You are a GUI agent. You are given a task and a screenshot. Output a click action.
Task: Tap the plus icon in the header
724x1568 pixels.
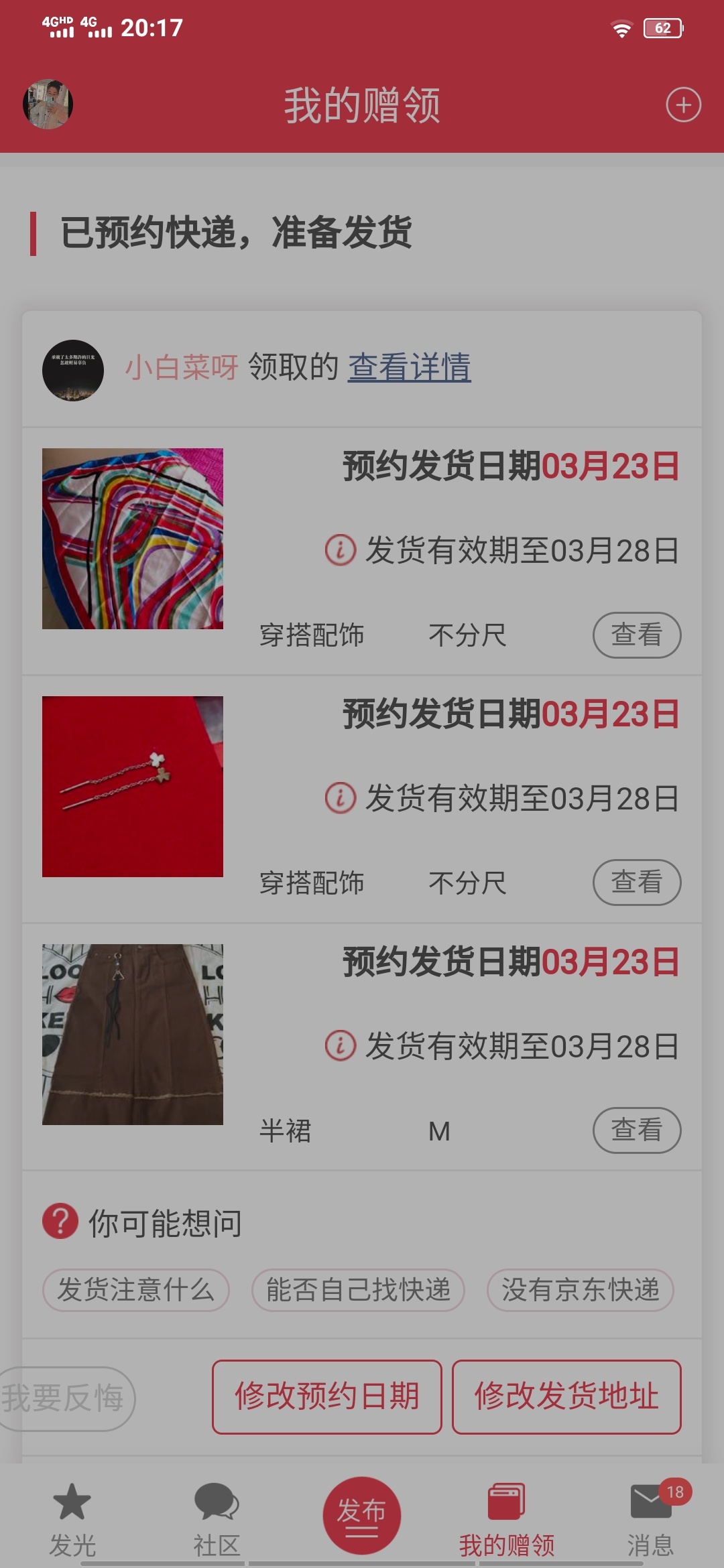[683, 105]
